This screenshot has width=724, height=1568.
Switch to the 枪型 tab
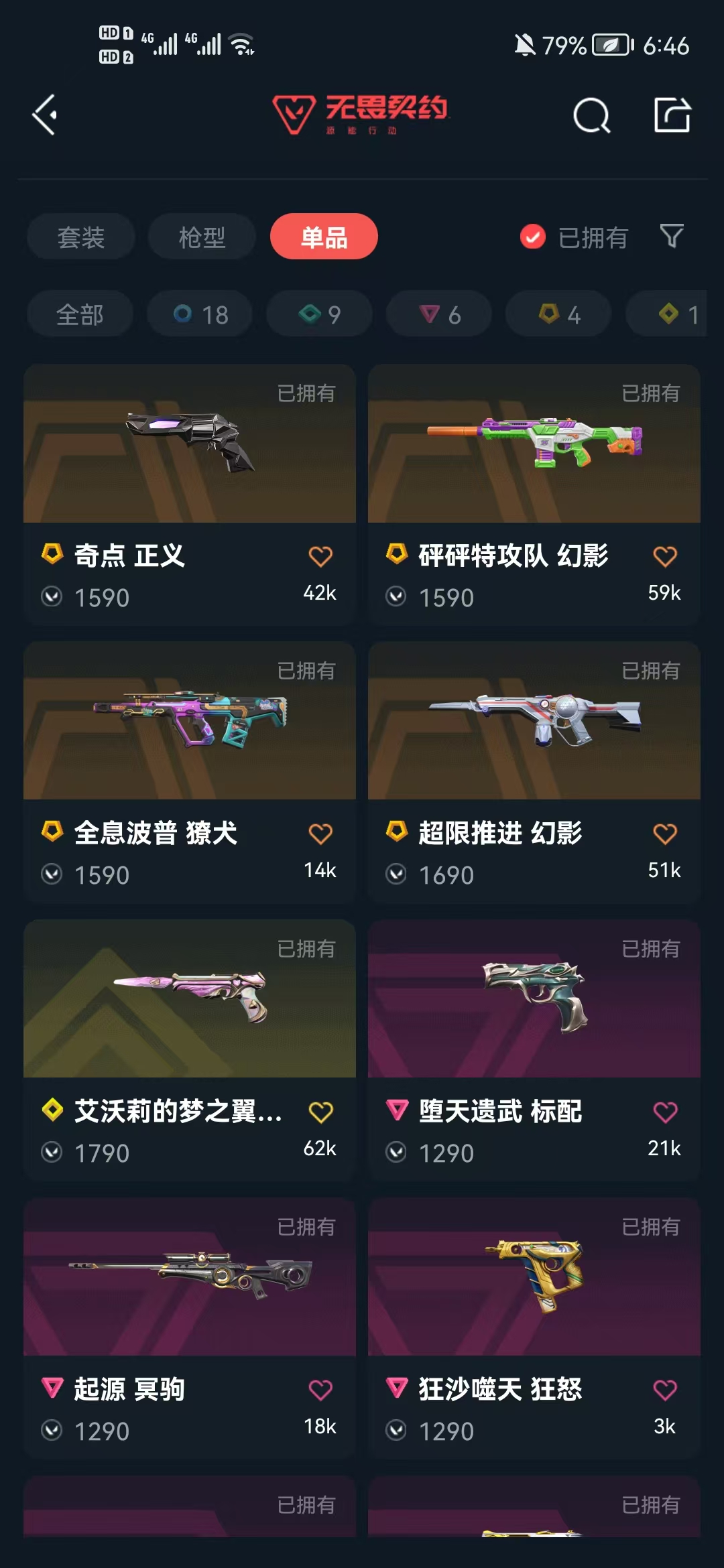pos(202,237)
